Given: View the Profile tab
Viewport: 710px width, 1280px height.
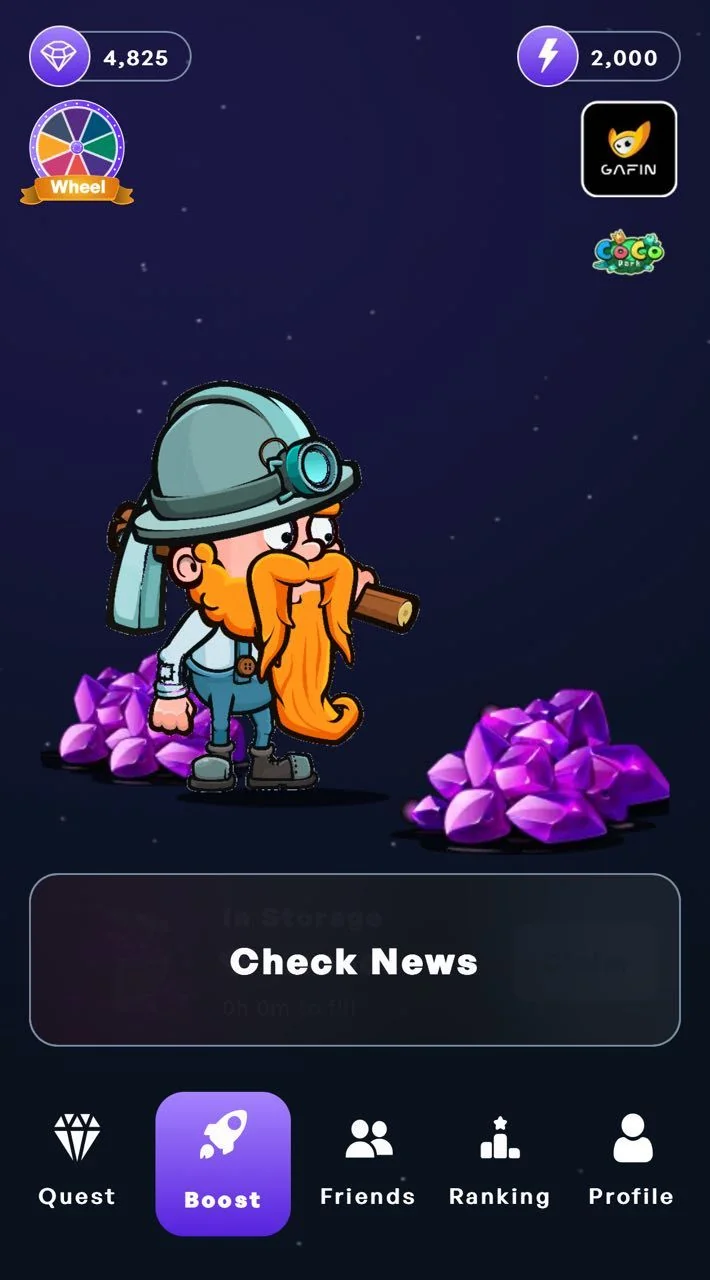Looking at the screenshot, I should 631,1162.
